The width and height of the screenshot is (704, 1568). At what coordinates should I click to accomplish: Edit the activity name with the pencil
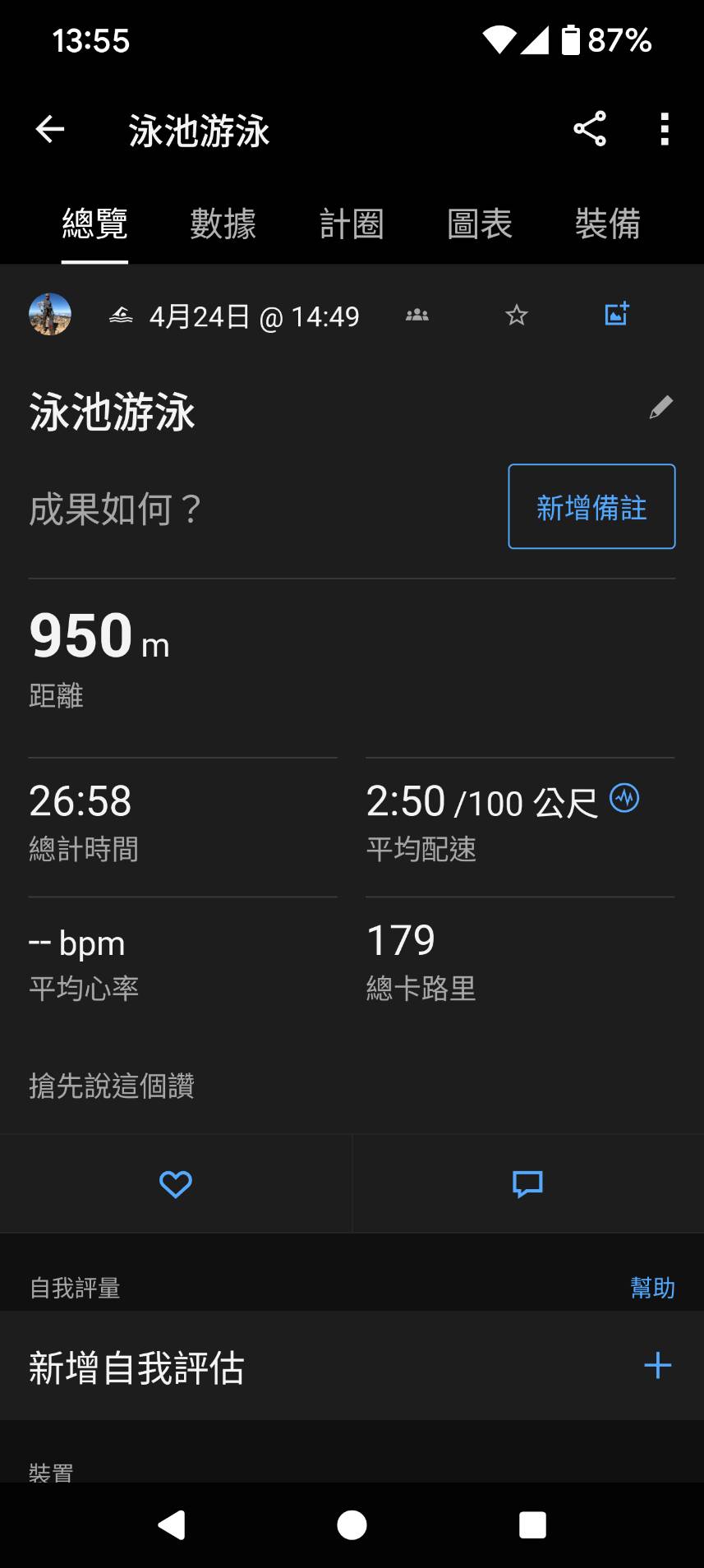click(x=661, y=408)
